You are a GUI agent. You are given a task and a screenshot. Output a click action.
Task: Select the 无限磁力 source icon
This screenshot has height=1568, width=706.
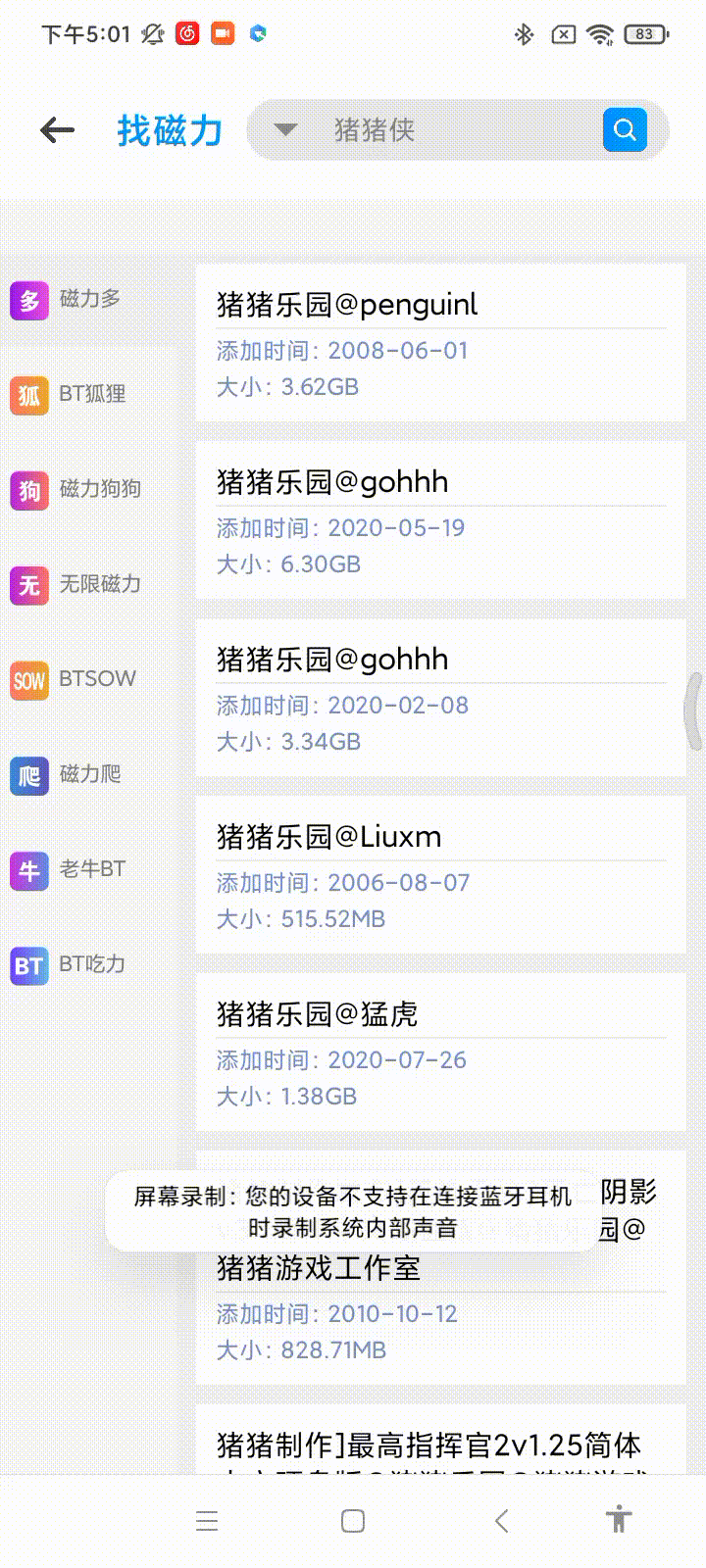[x=28, y=585]
